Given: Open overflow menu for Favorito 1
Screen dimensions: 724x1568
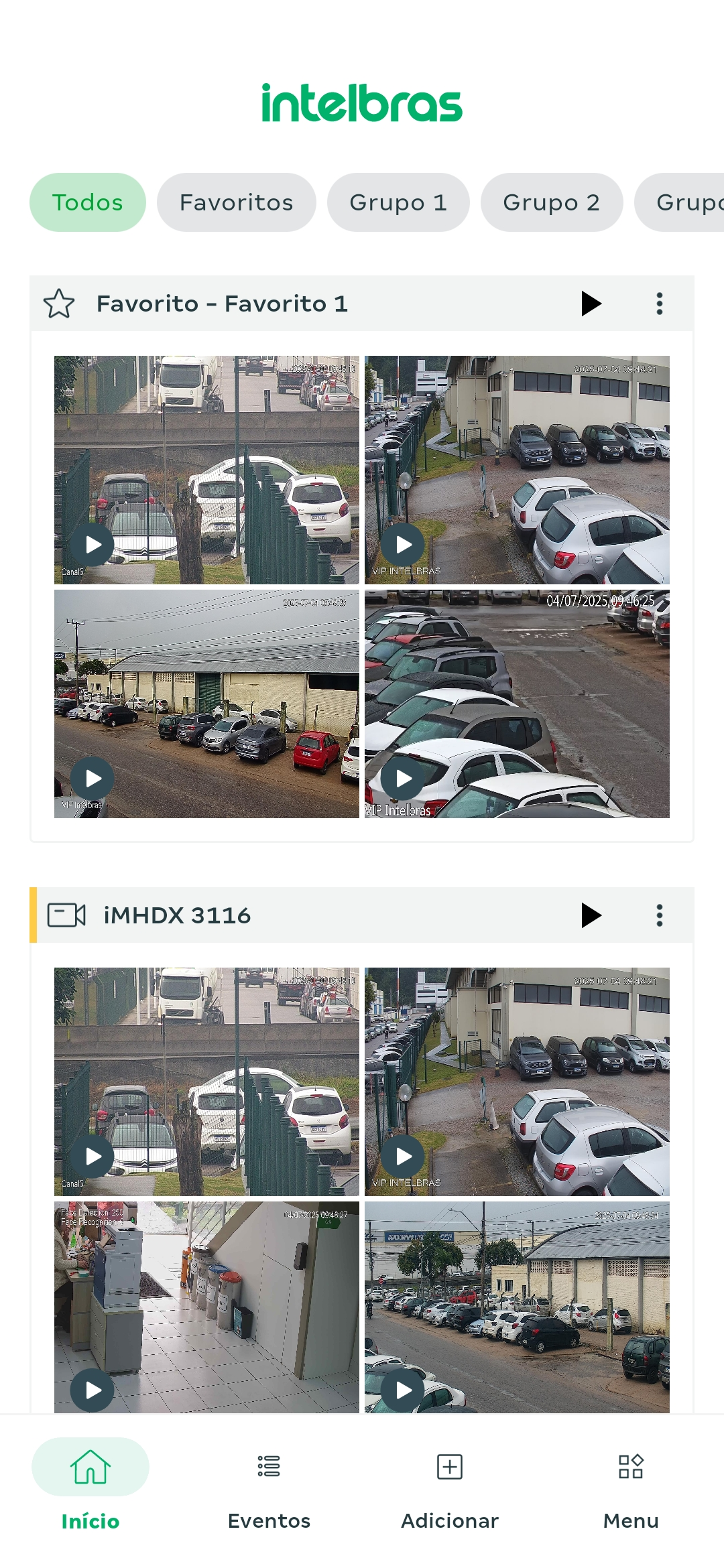Looking at the screenshot, I should (x=660, y=304).
